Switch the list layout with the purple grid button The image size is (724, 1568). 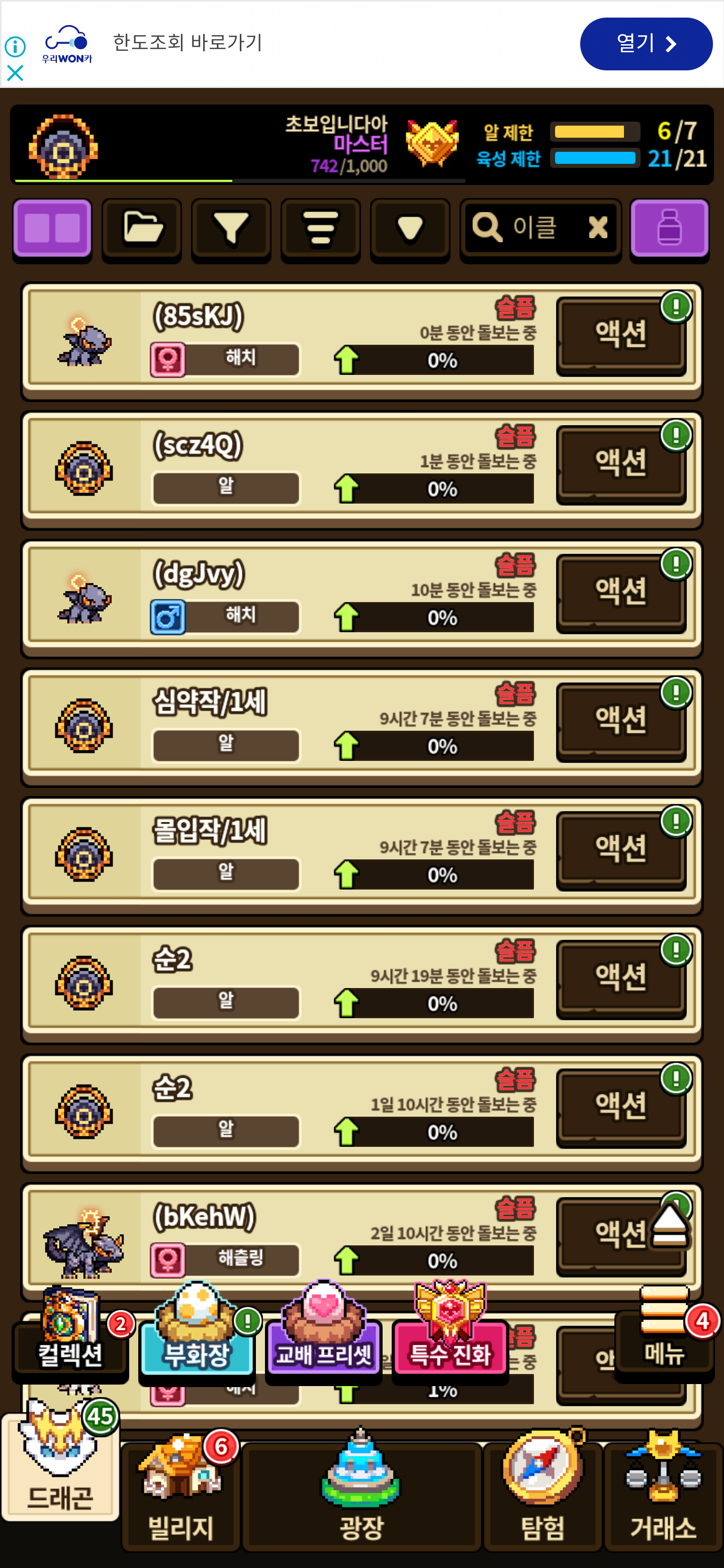tap(52, 229)
